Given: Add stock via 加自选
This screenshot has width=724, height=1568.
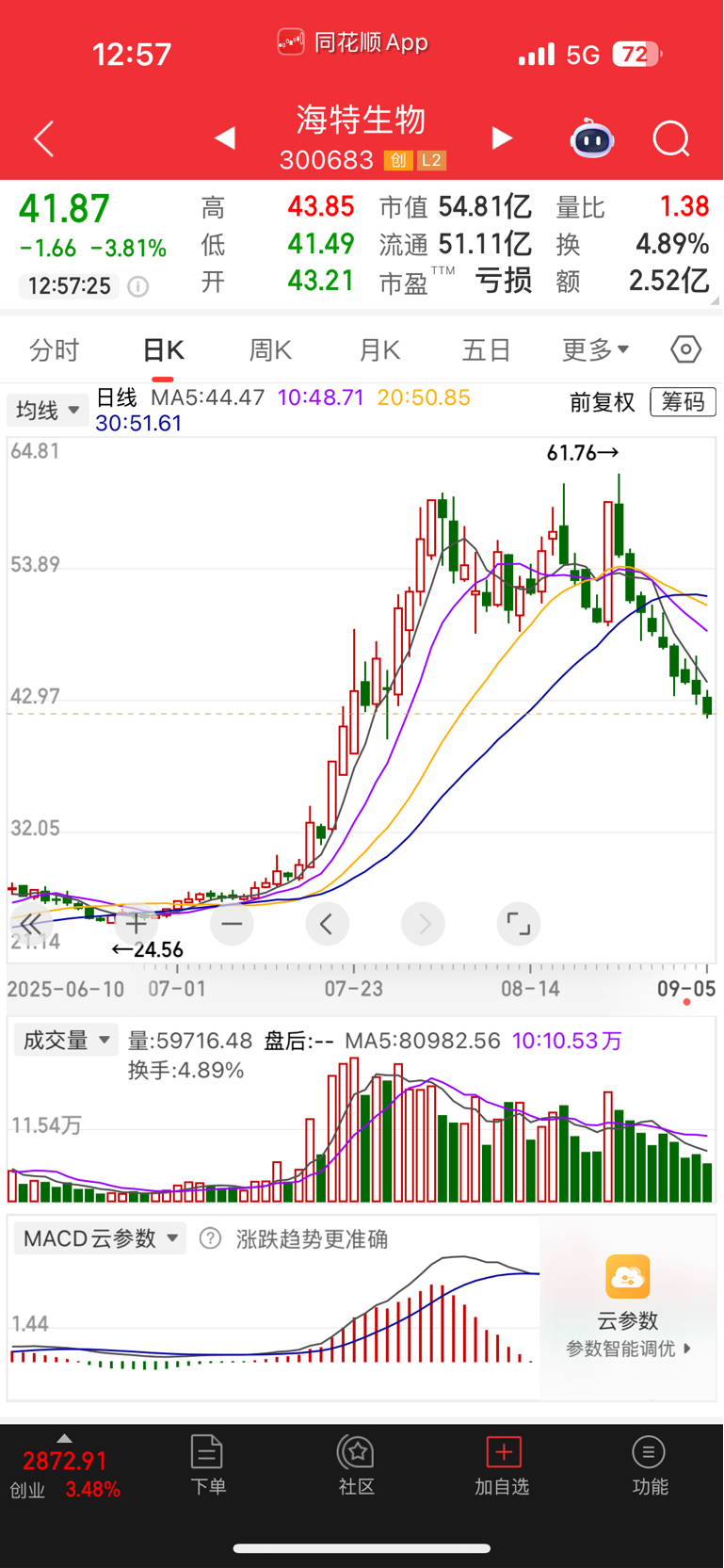Looking at the screenshot, I should click(502, 1464).
